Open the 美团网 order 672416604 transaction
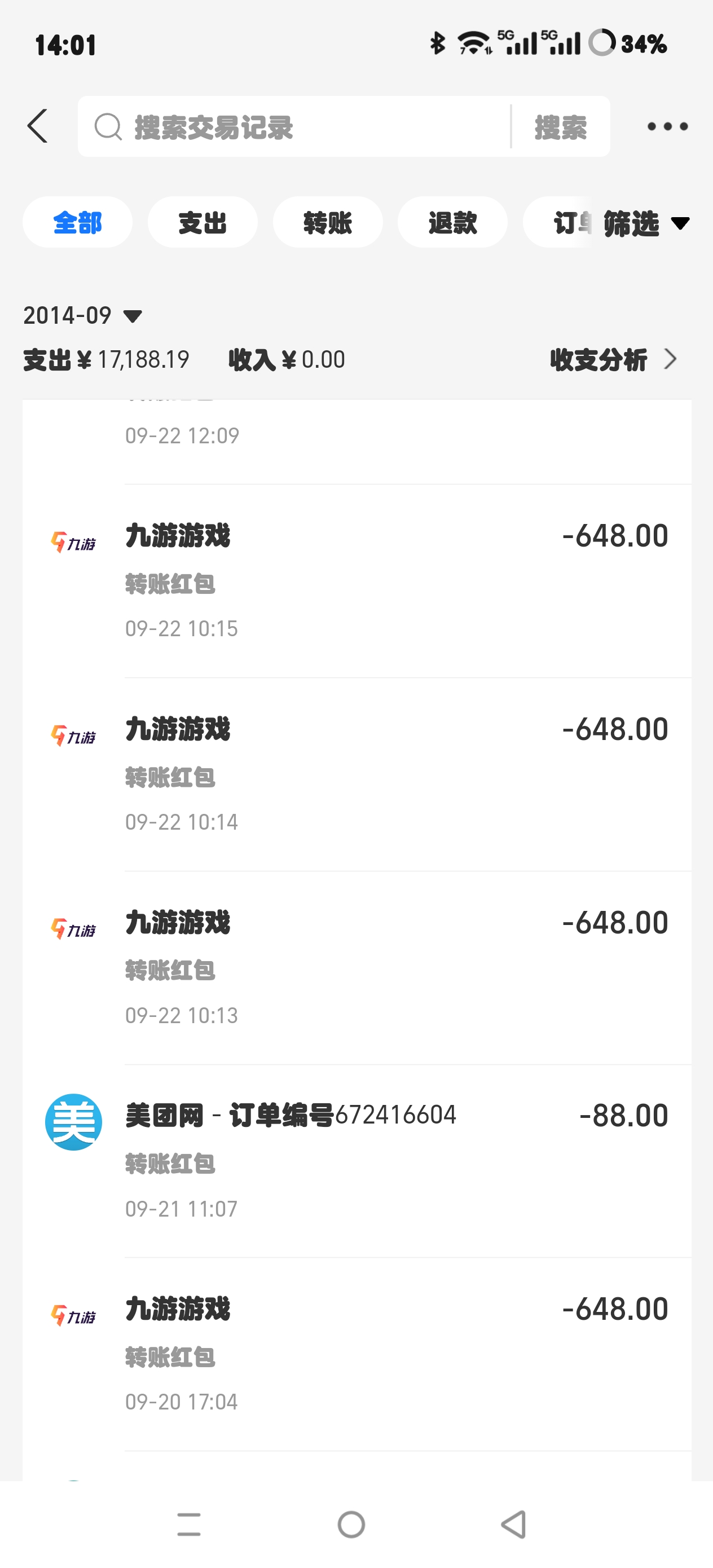Viewport: 713px width, 1568px height. pos(396,1160)
